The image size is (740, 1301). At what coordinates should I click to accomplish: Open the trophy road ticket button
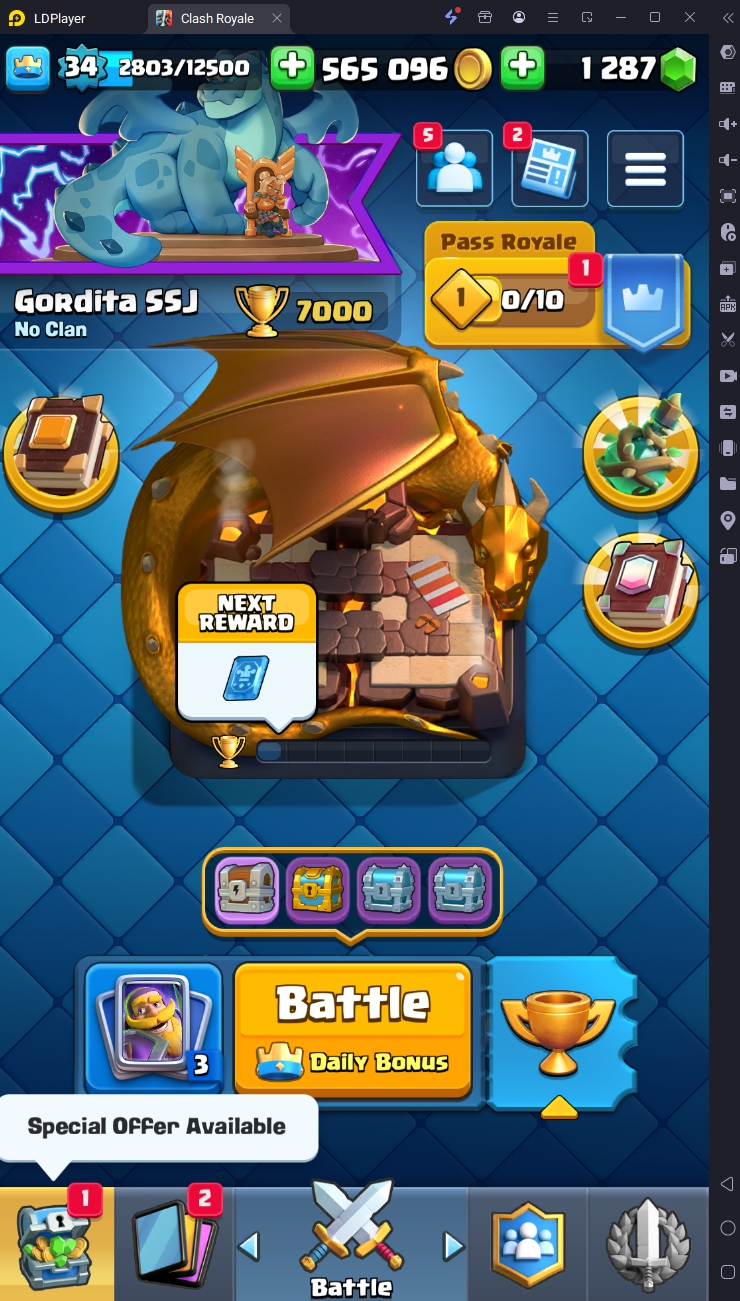click(x=558, y=1028)
